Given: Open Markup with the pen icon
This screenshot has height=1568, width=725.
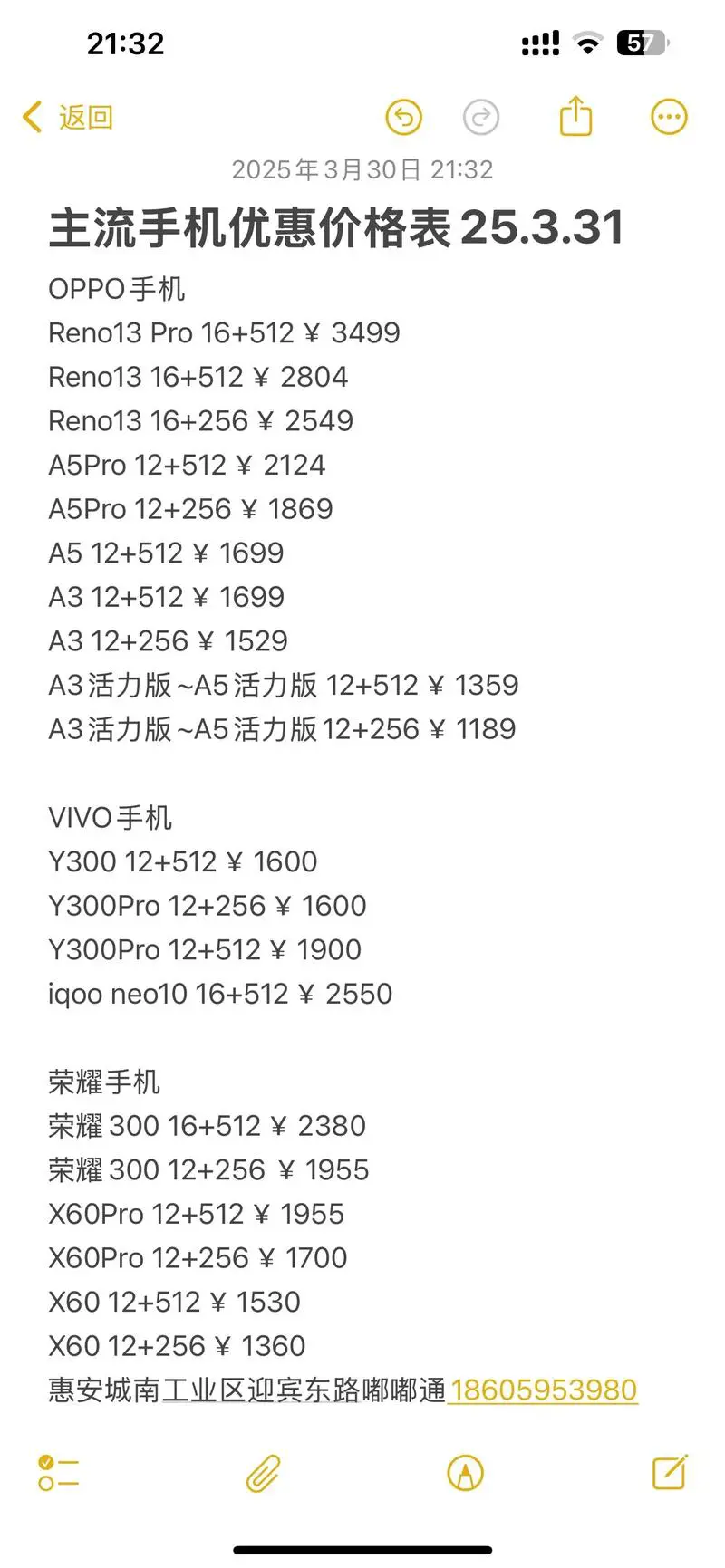Looking at the screenshot, I should click(465, 1473).
